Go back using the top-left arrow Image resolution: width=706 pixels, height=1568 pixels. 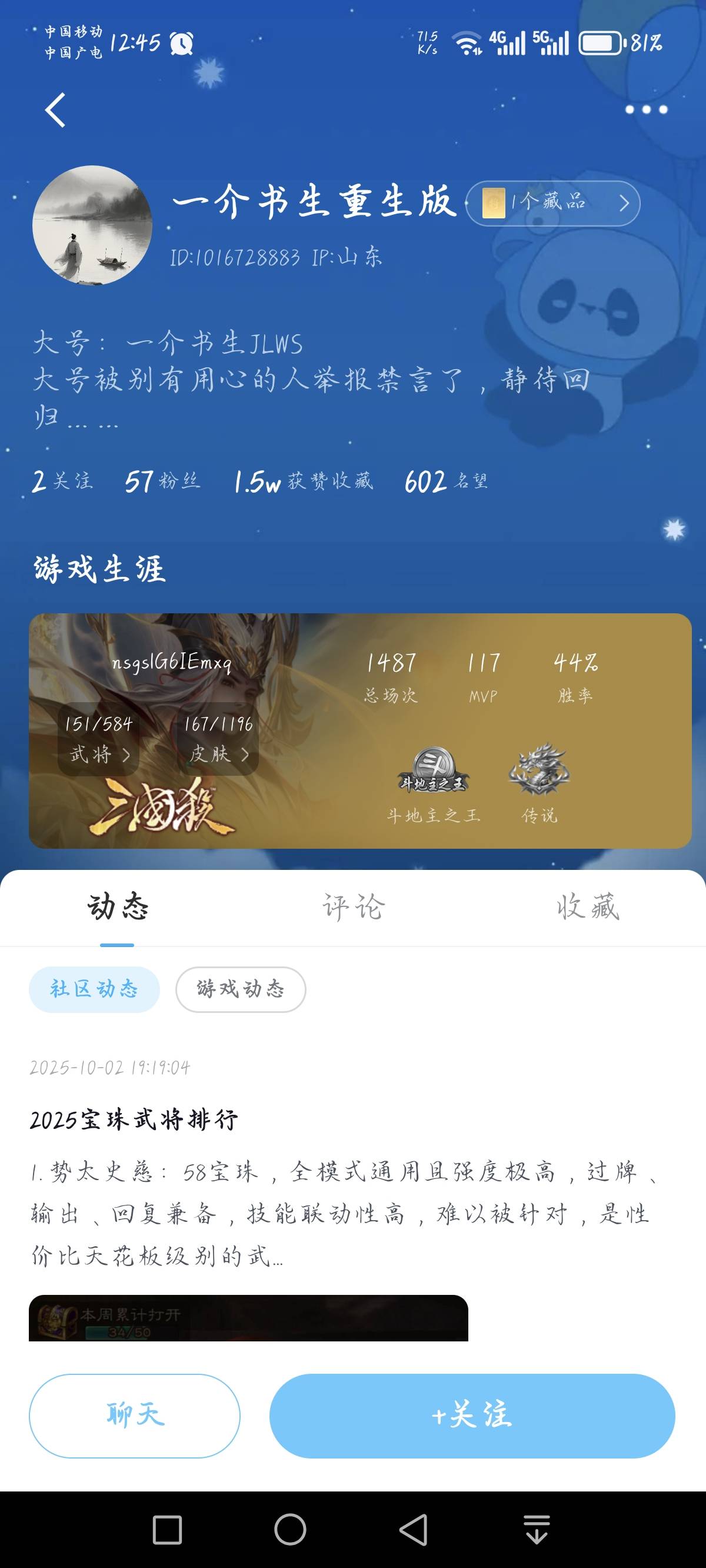55,110
